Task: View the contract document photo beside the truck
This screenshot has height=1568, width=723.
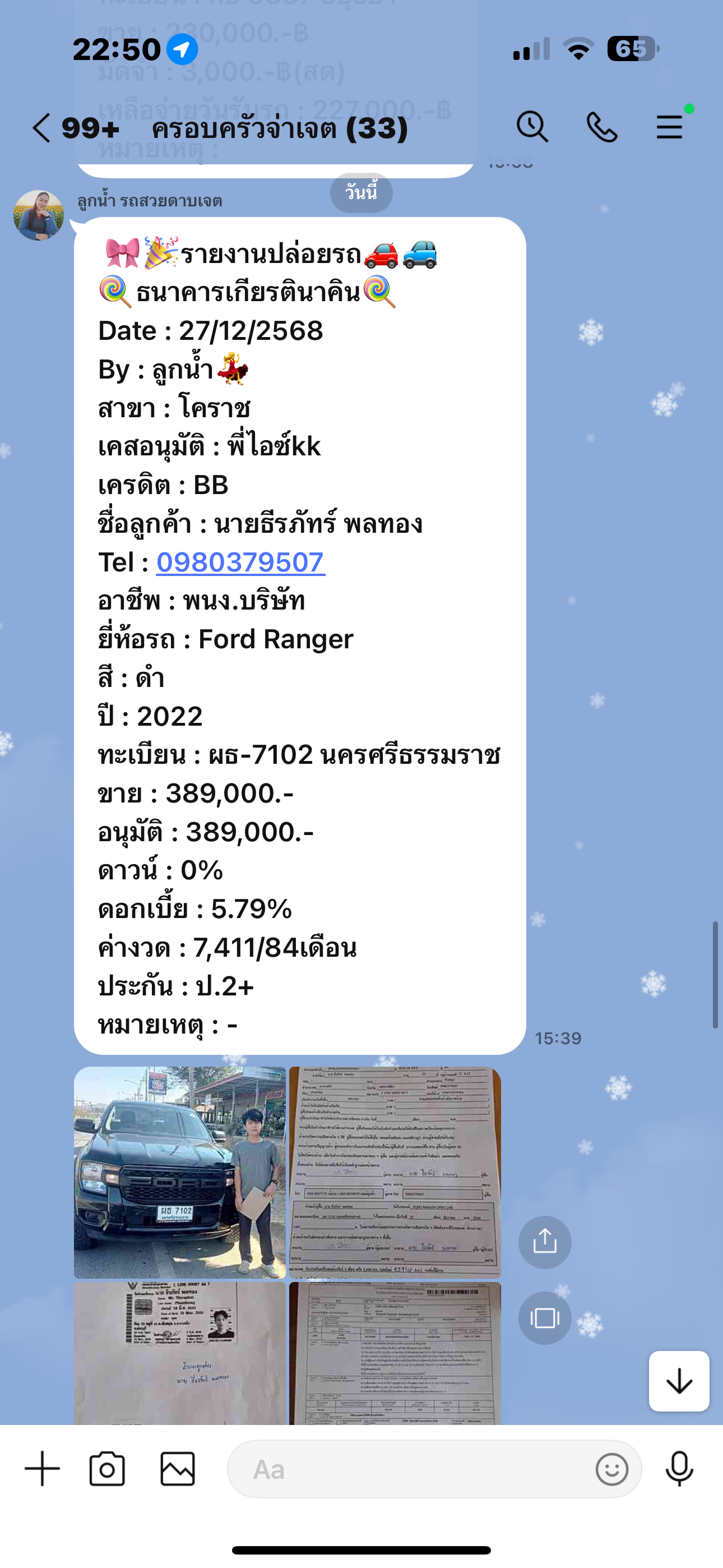Action: [395, 1172]
